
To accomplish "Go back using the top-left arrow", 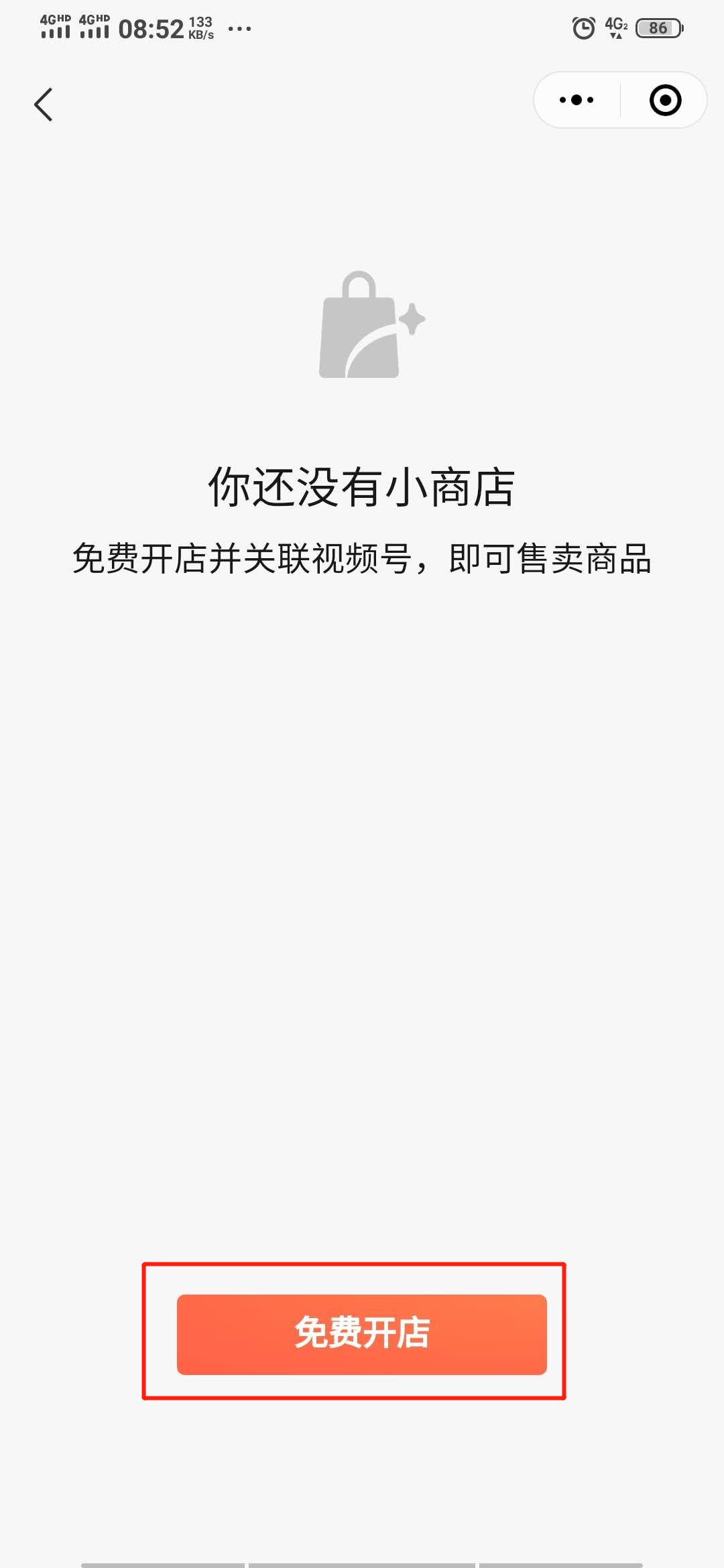I will pyautogui.click(x=44, y=105).
